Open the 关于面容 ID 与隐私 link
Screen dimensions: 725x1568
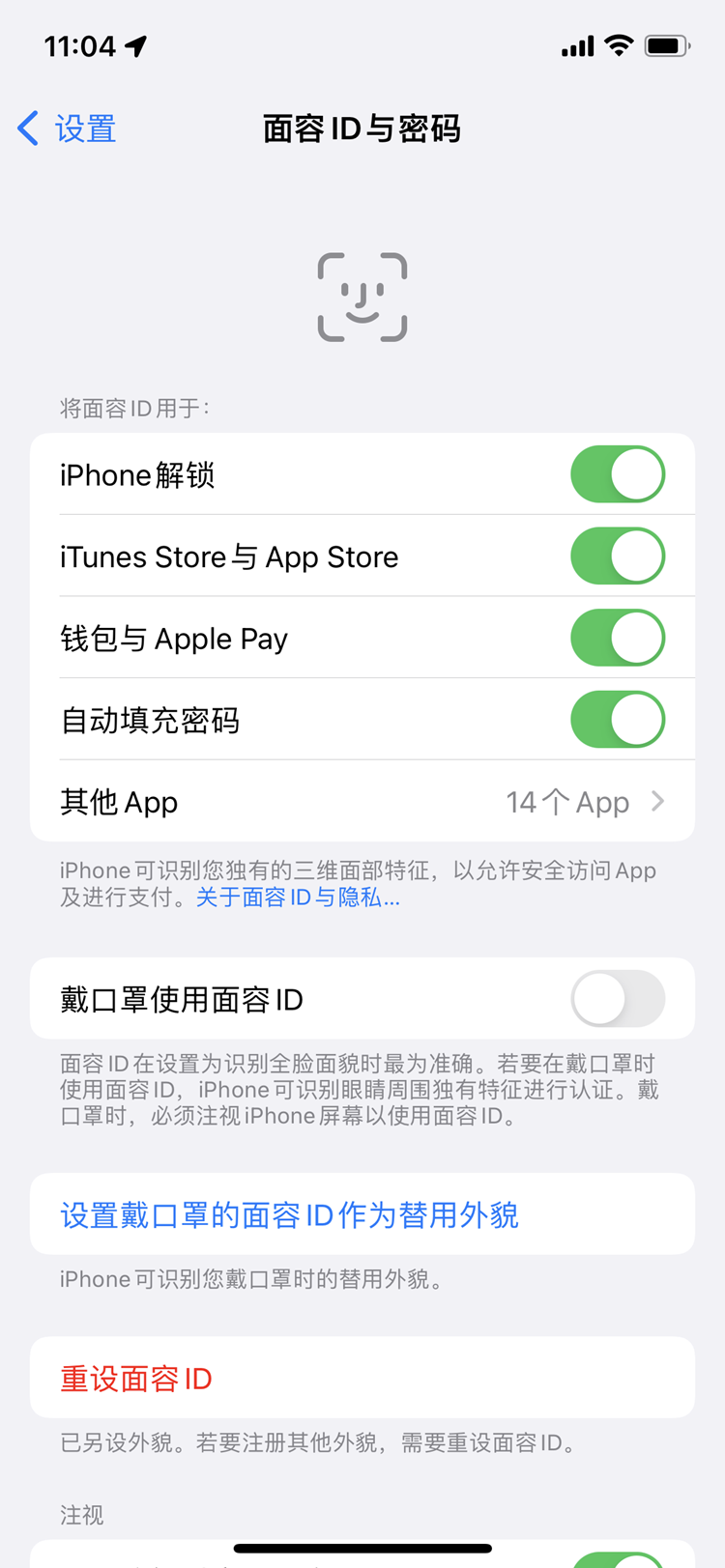coord(299,898)
